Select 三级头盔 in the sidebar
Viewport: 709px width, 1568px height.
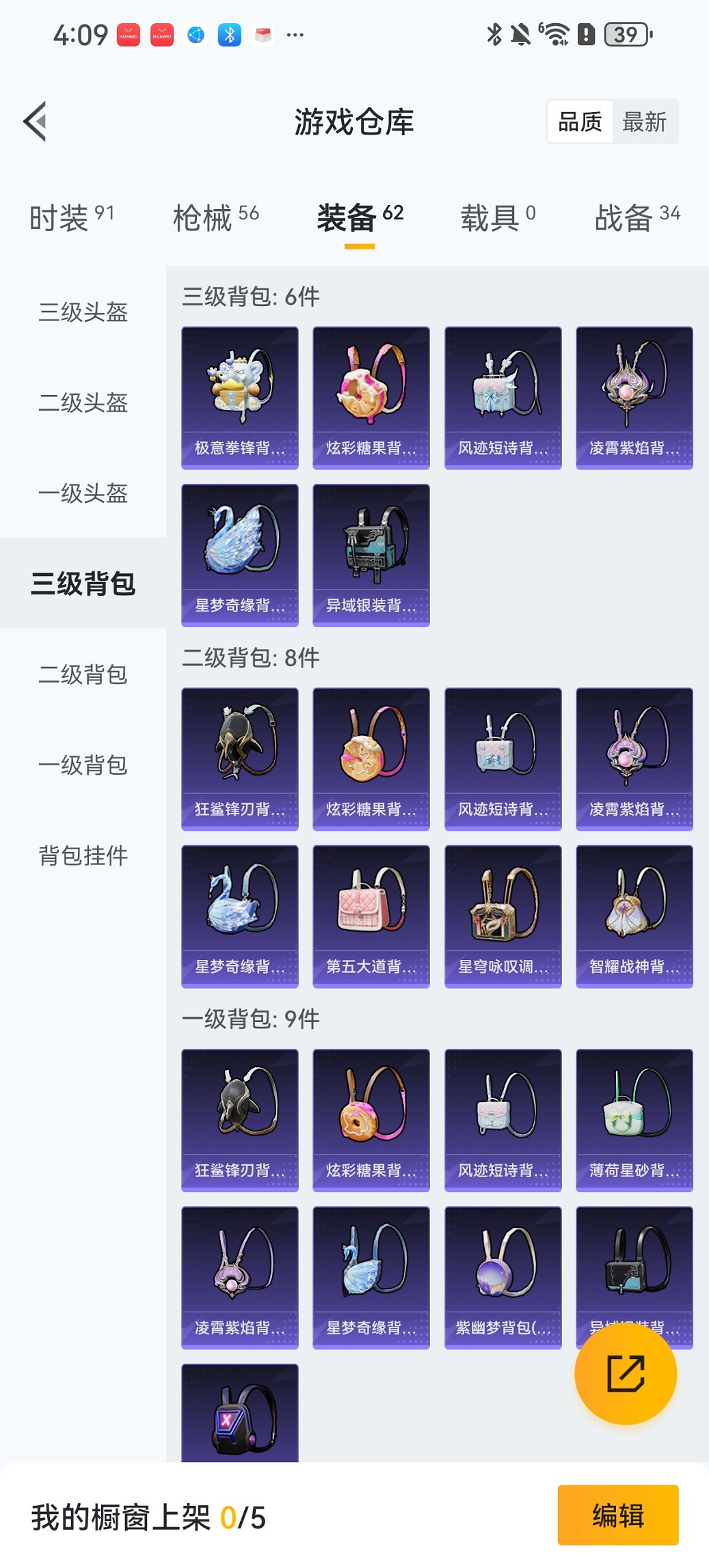point(82,314)
